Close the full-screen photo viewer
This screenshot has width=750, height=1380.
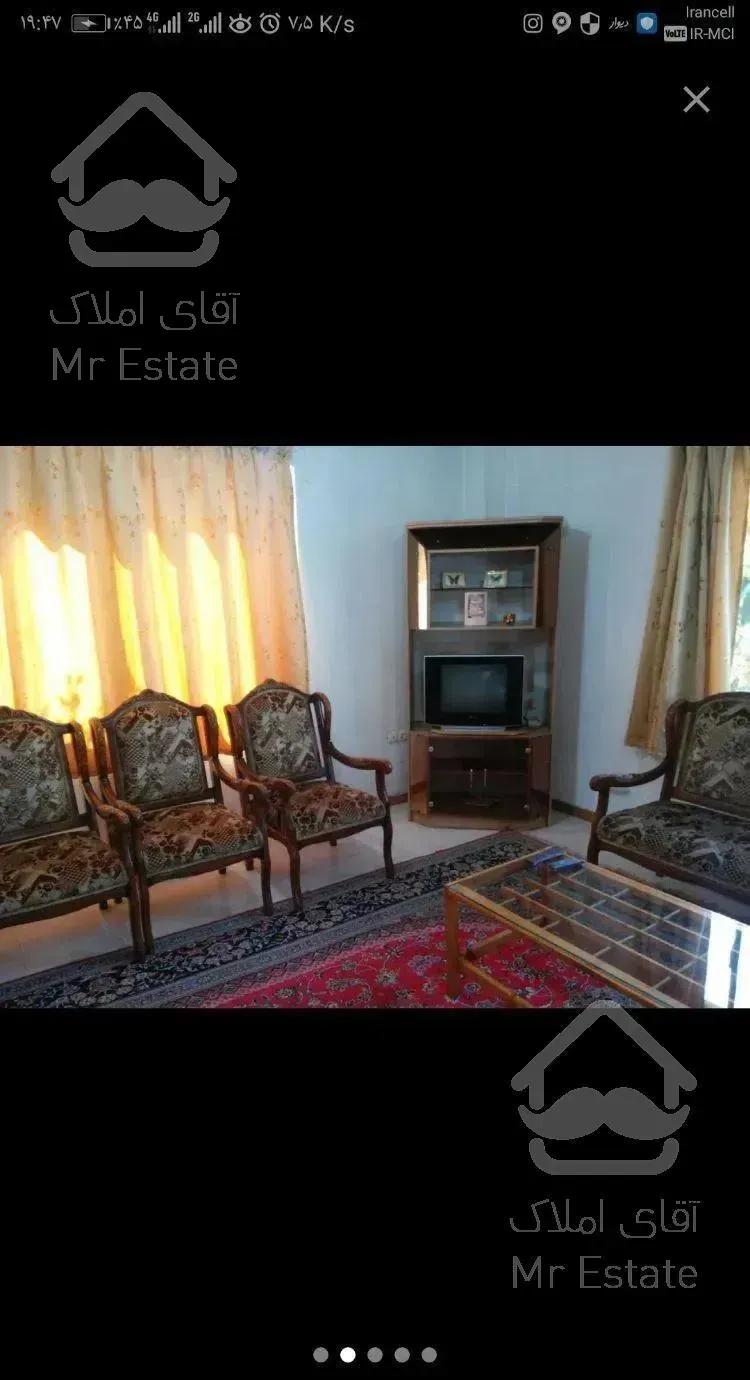point(696,99)
